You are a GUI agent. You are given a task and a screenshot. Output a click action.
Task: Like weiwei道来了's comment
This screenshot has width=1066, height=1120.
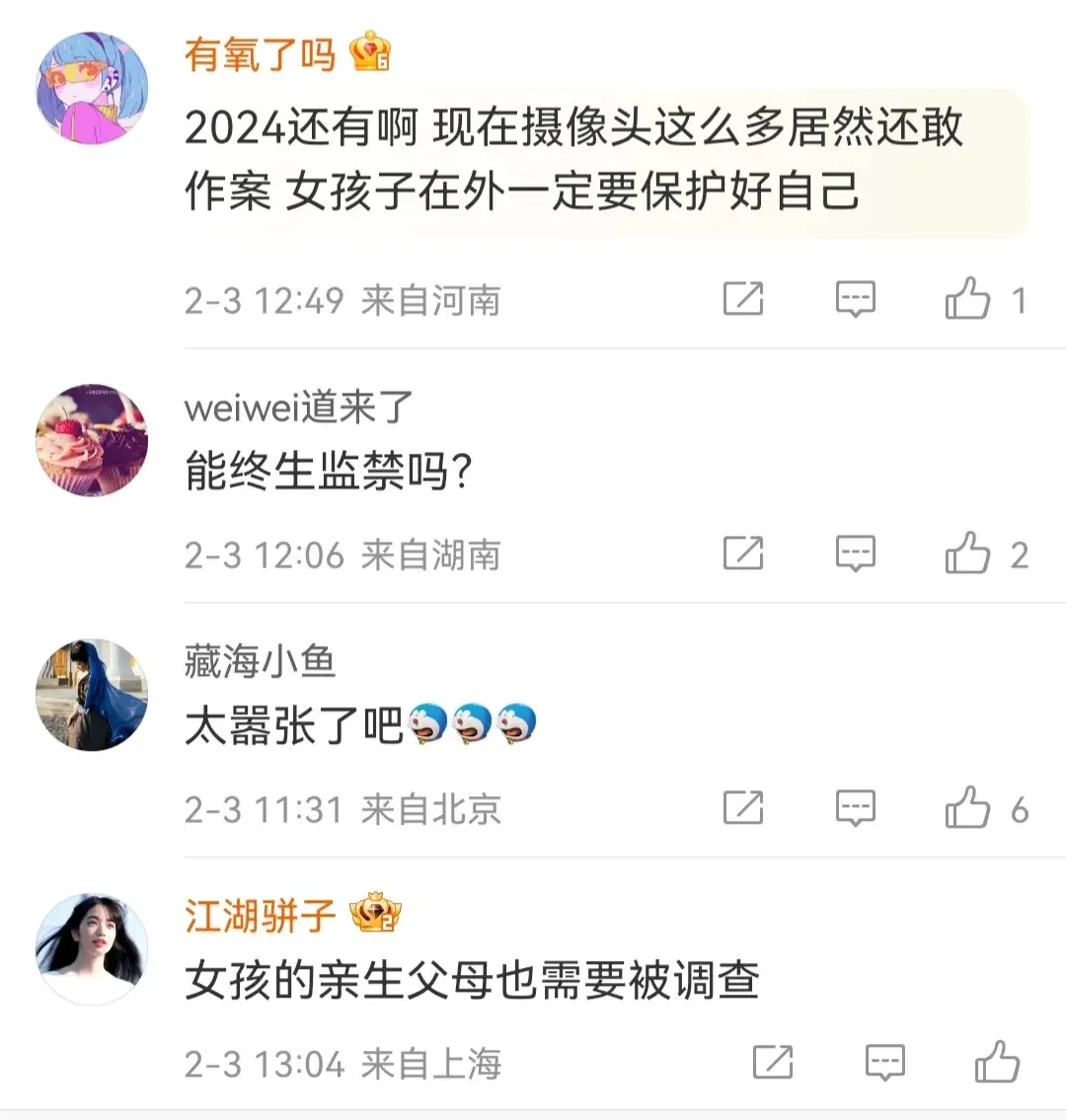click(968, 553)
